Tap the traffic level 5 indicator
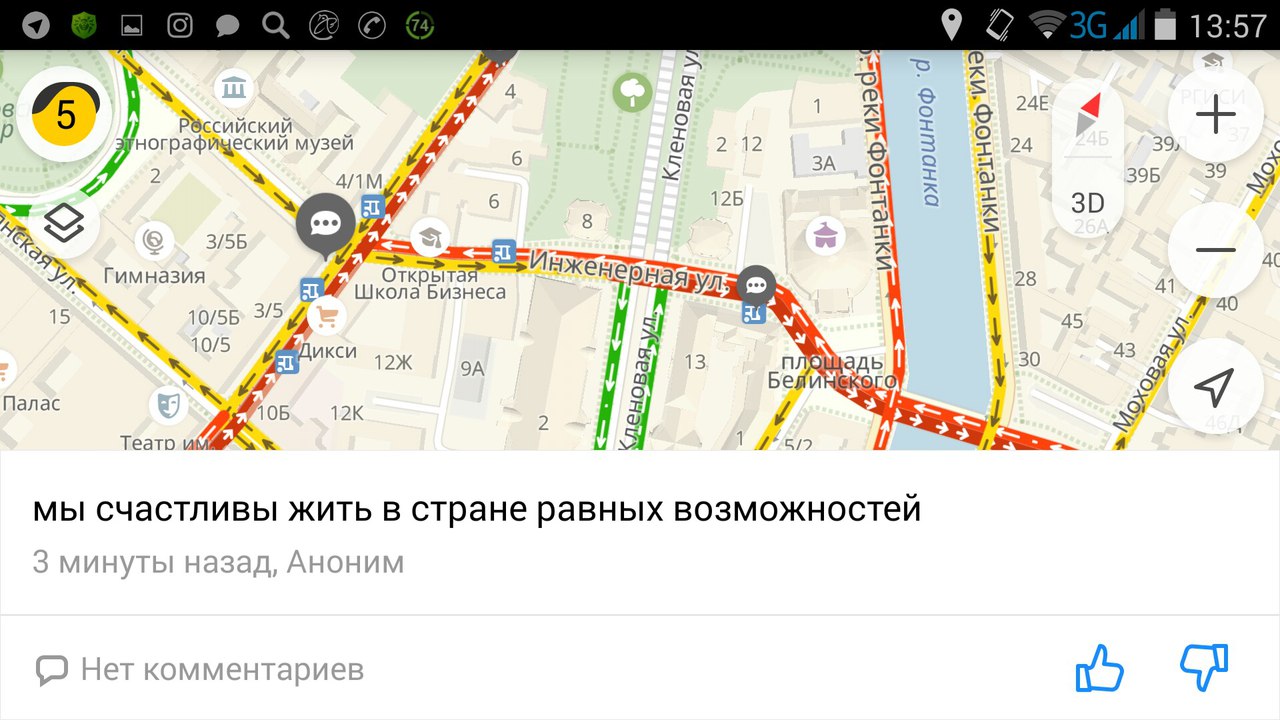The image size is (1280, 720). [x=65, y=115]
